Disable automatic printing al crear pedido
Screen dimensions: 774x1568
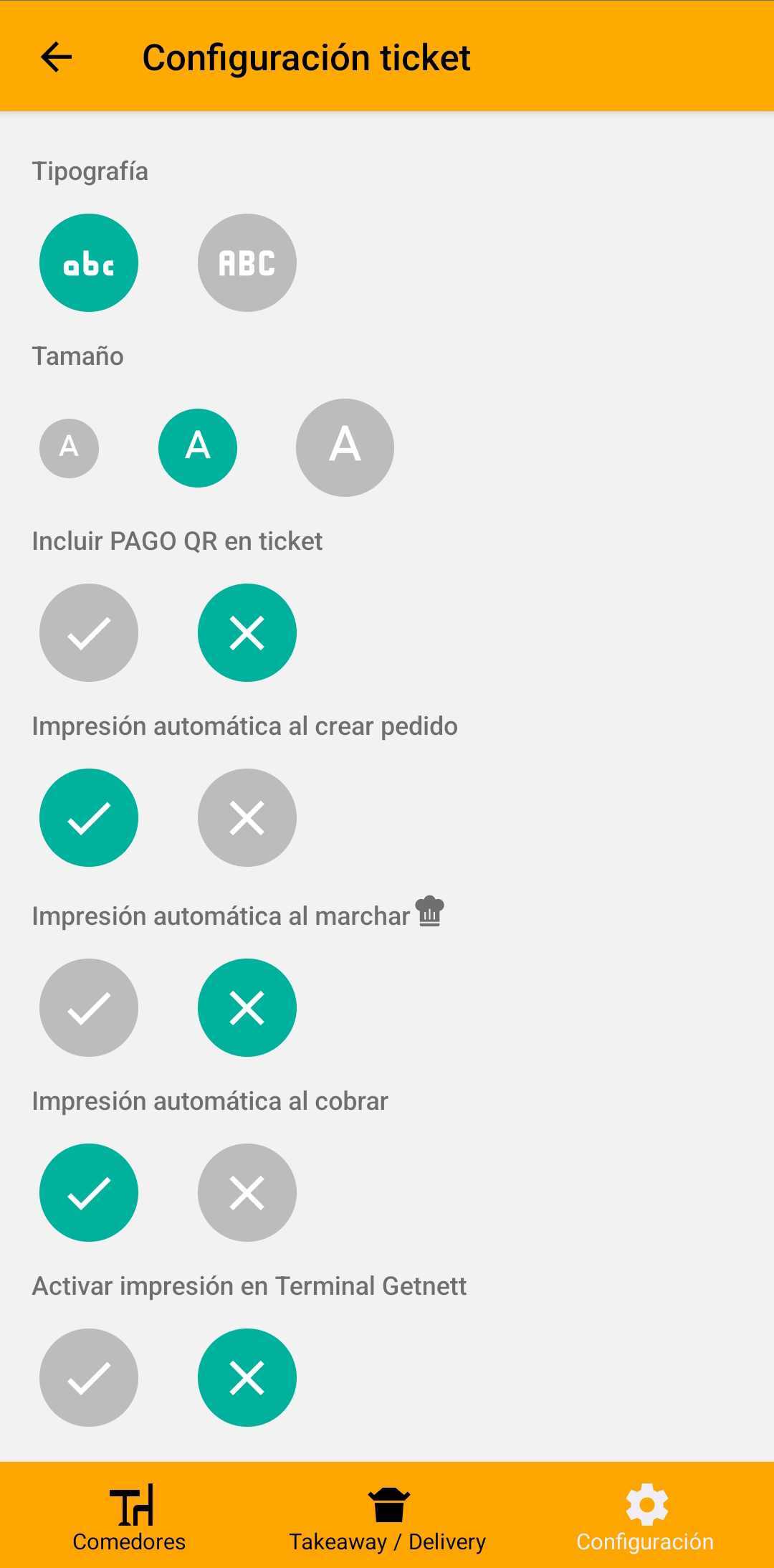point(247,817)
